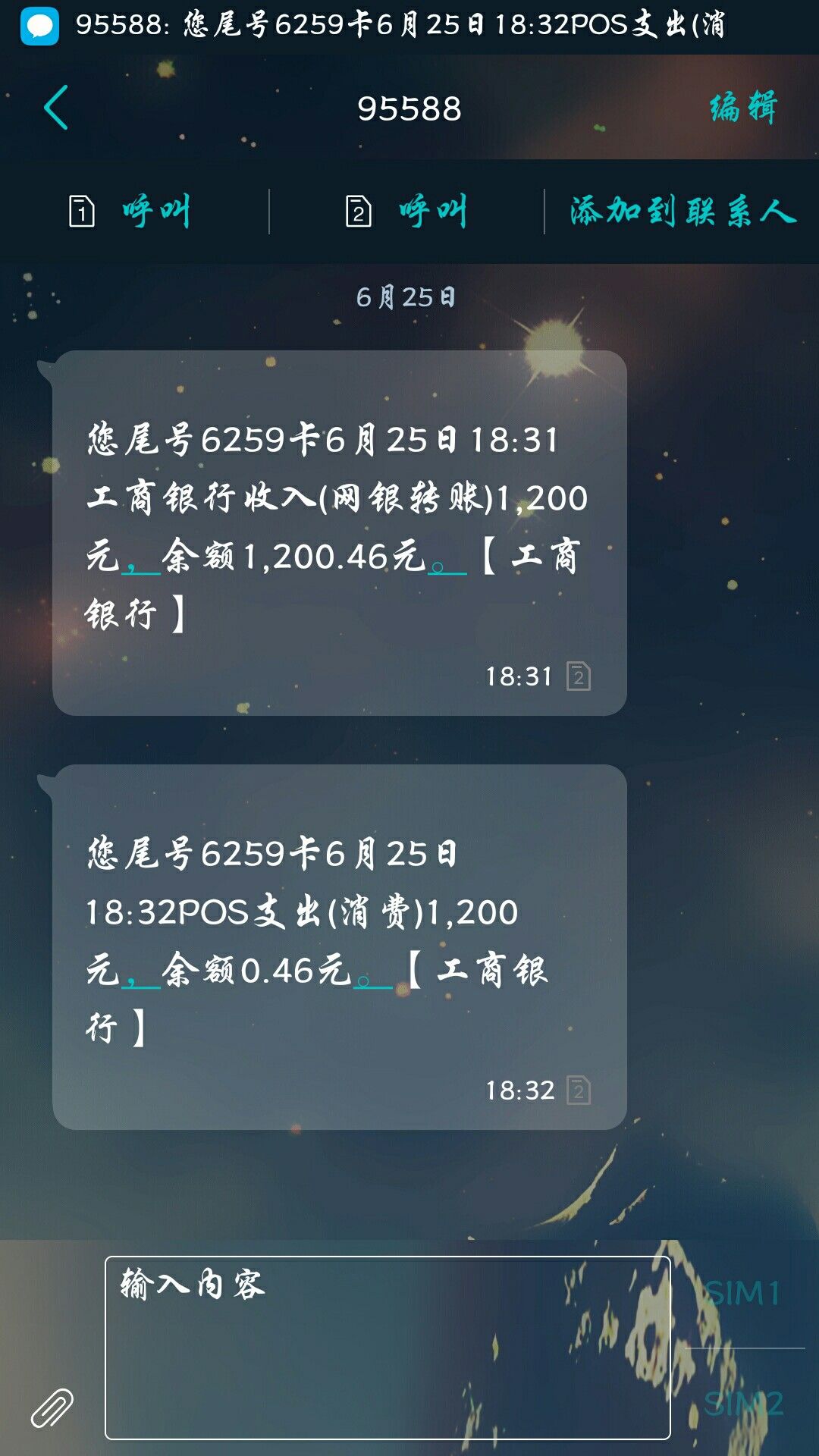Image resolution: width=819 pixels, height=1456 pixels.
Task: Call 95588 using SIM 1 呼叫
Action: pos(130,211)
